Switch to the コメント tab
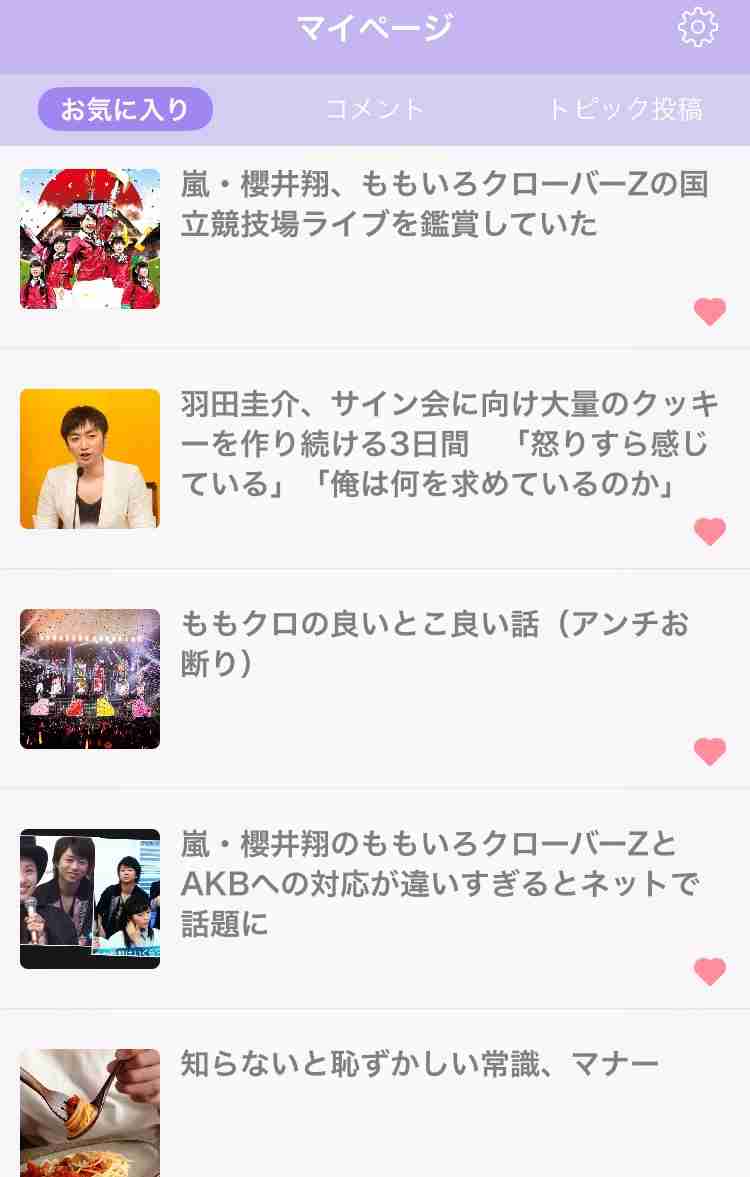 coord(375,109)
